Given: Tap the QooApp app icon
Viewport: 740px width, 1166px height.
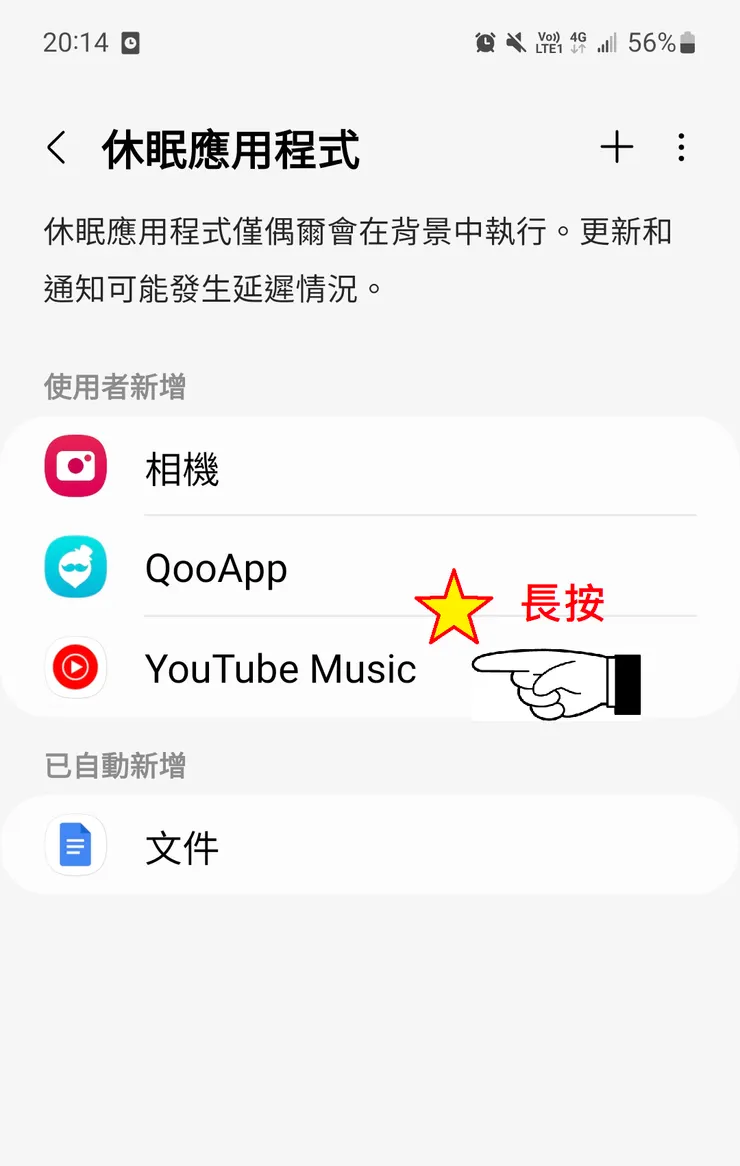Looking at the screenshot, I should [x=75, y=568].
